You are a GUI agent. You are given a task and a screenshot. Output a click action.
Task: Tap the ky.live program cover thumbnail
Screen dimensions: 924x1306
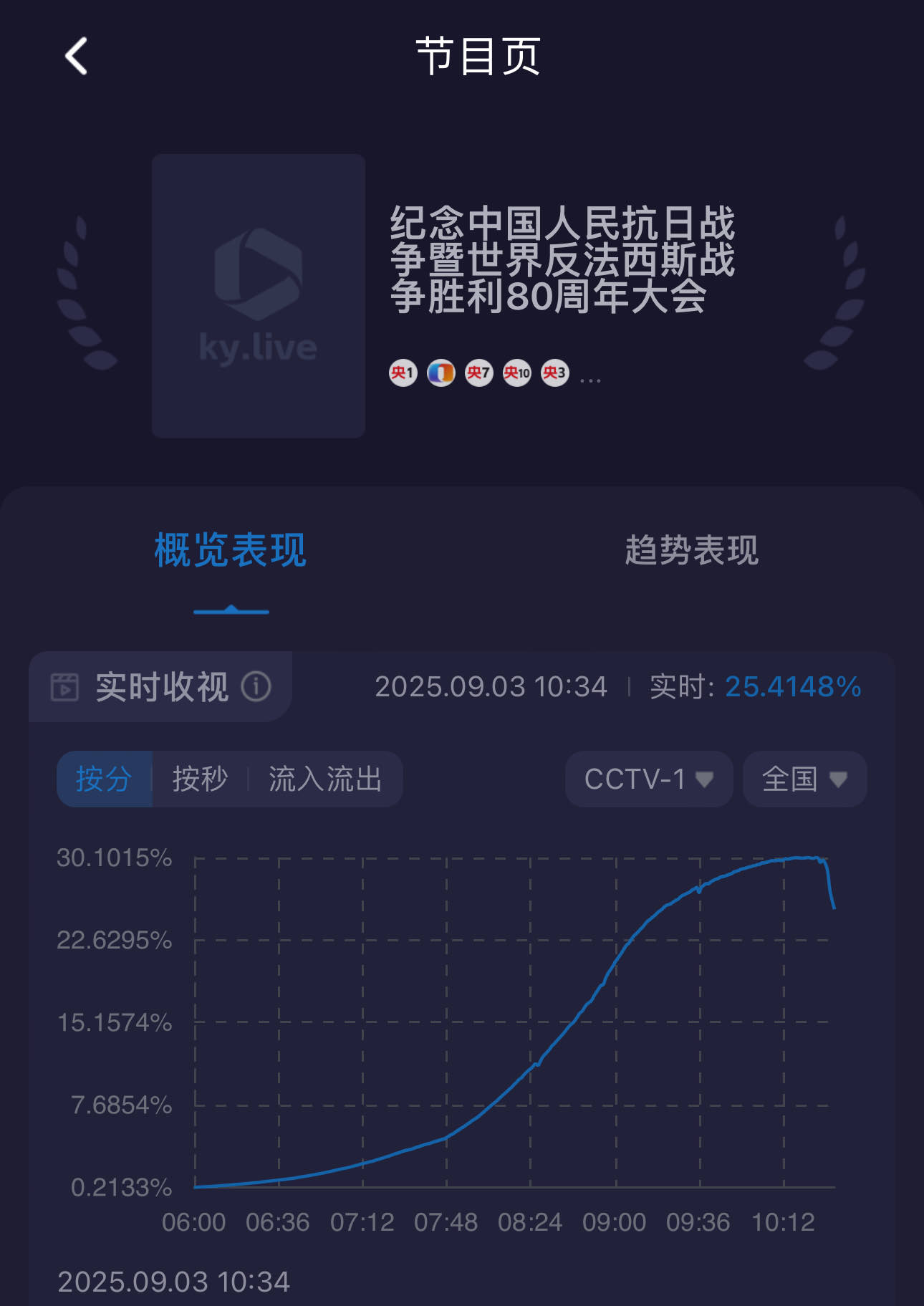259,295
